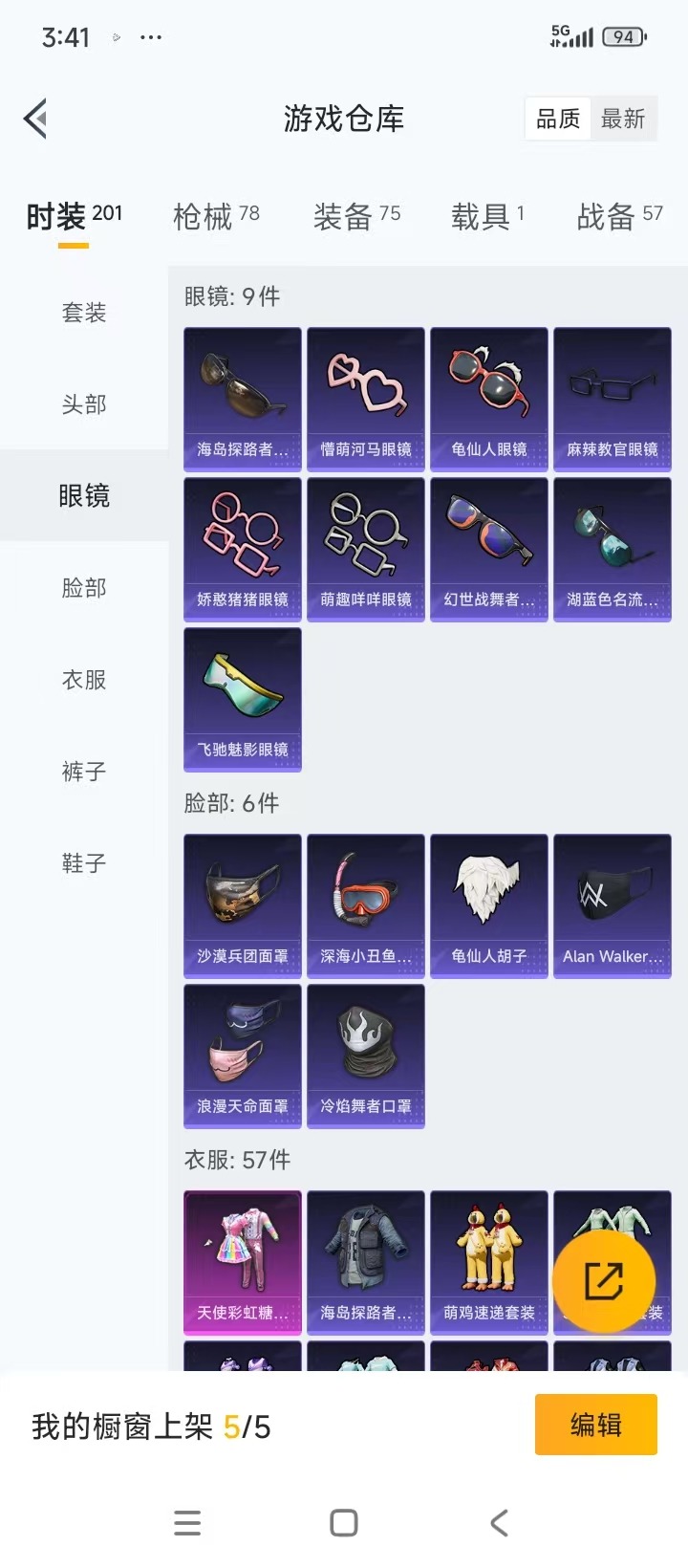Image resolution: width=688 pixels, height=1568 pixels.
Task: Select the 眼镜 category in the sidebar
Action: tap(82, 495)
